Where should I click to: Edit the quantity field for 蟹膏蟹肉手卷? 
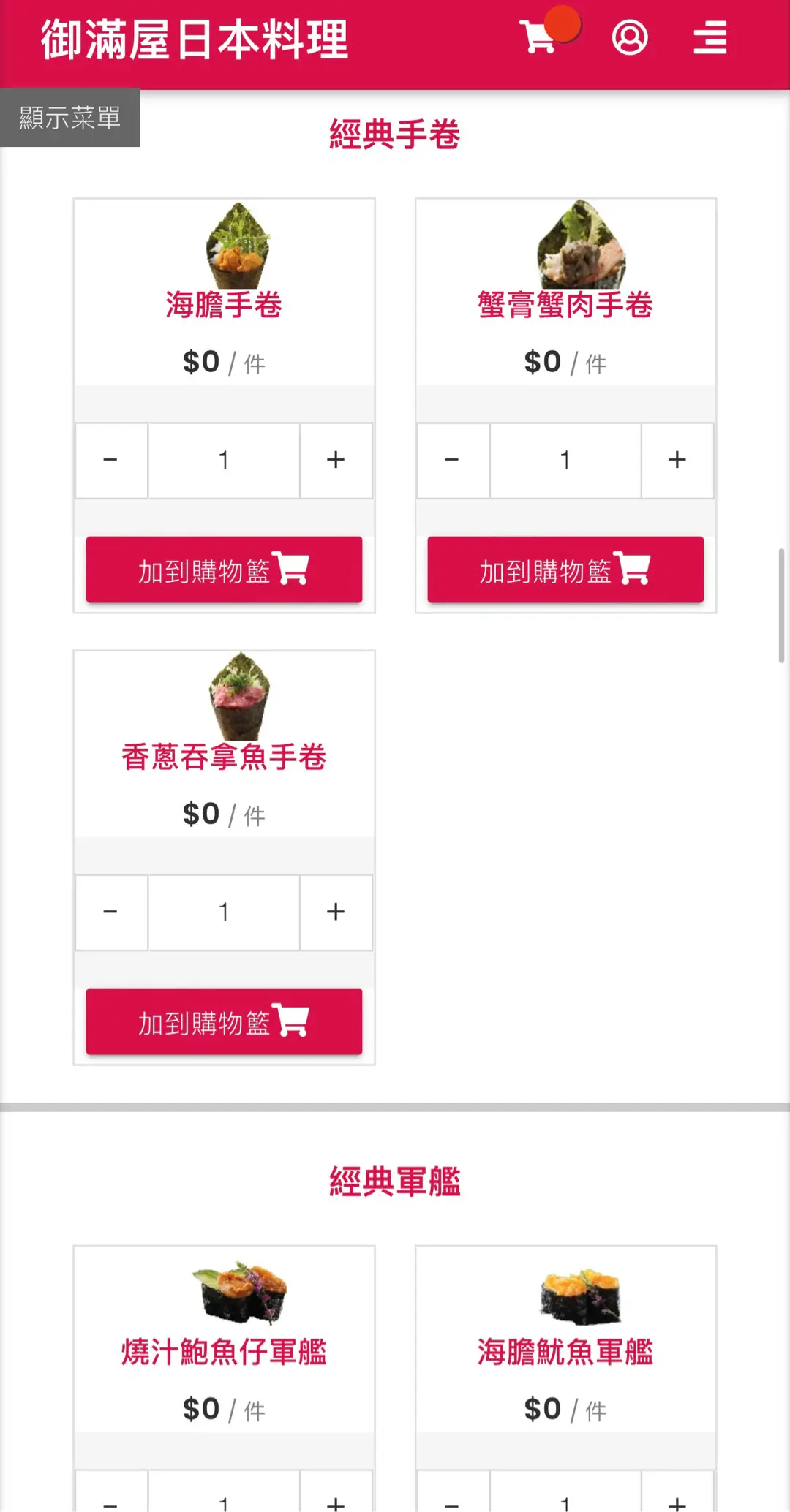pyautogui.click(x=565, y=460)
